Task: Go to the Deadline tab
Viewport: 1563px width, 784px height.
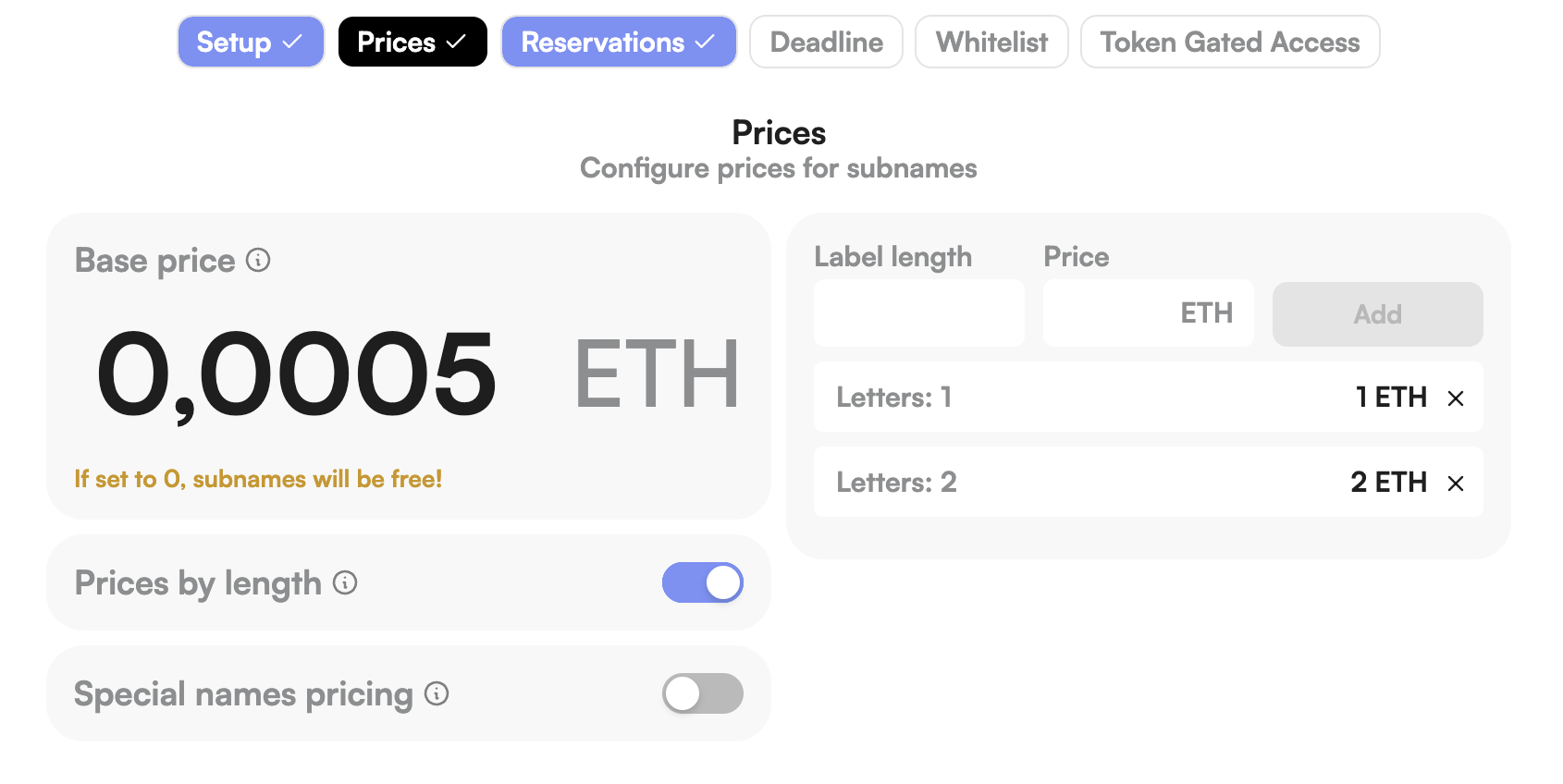Action: pos(826,43)
